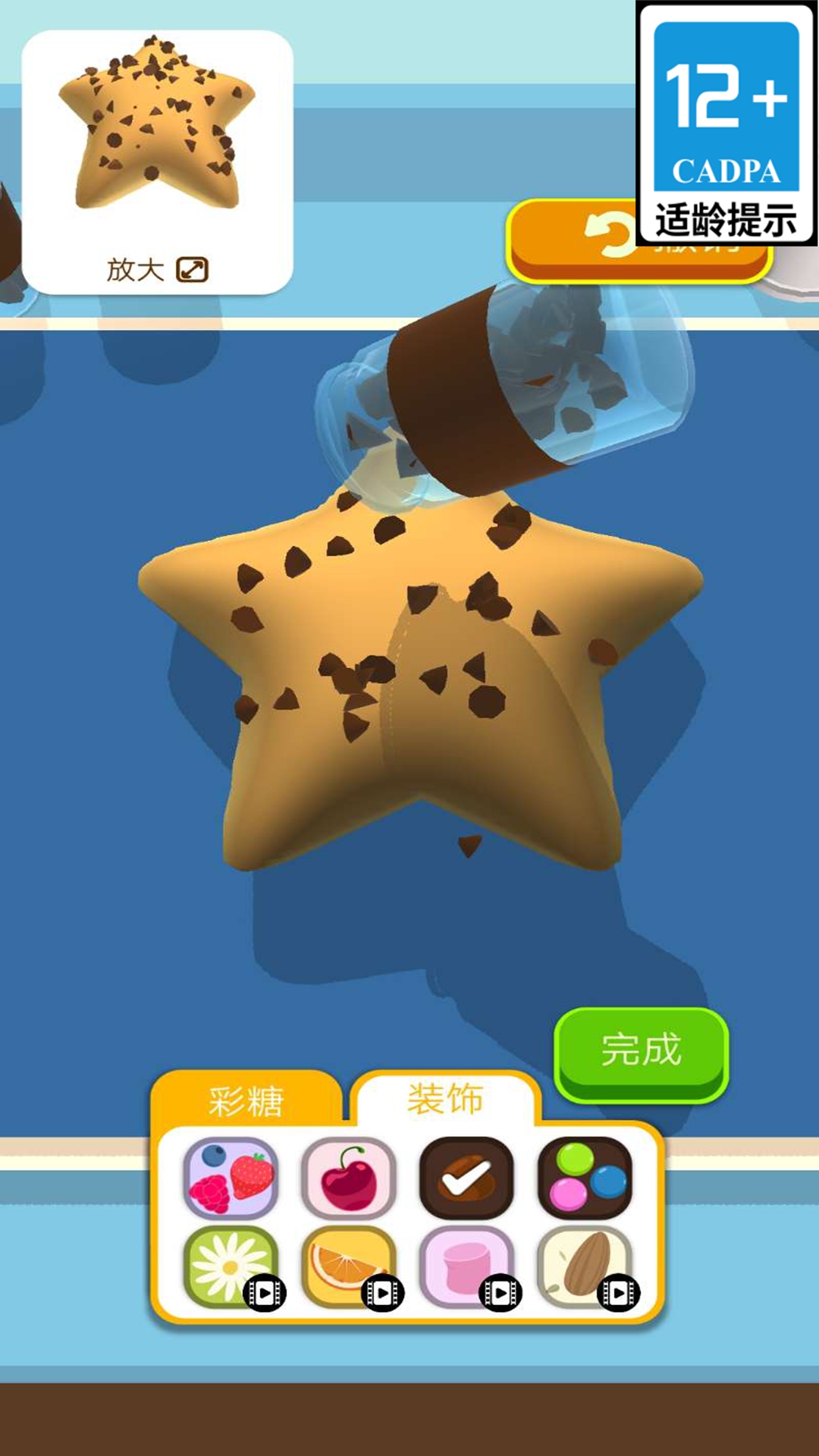Unlock the daisy flower topping

coord(231,1268)
